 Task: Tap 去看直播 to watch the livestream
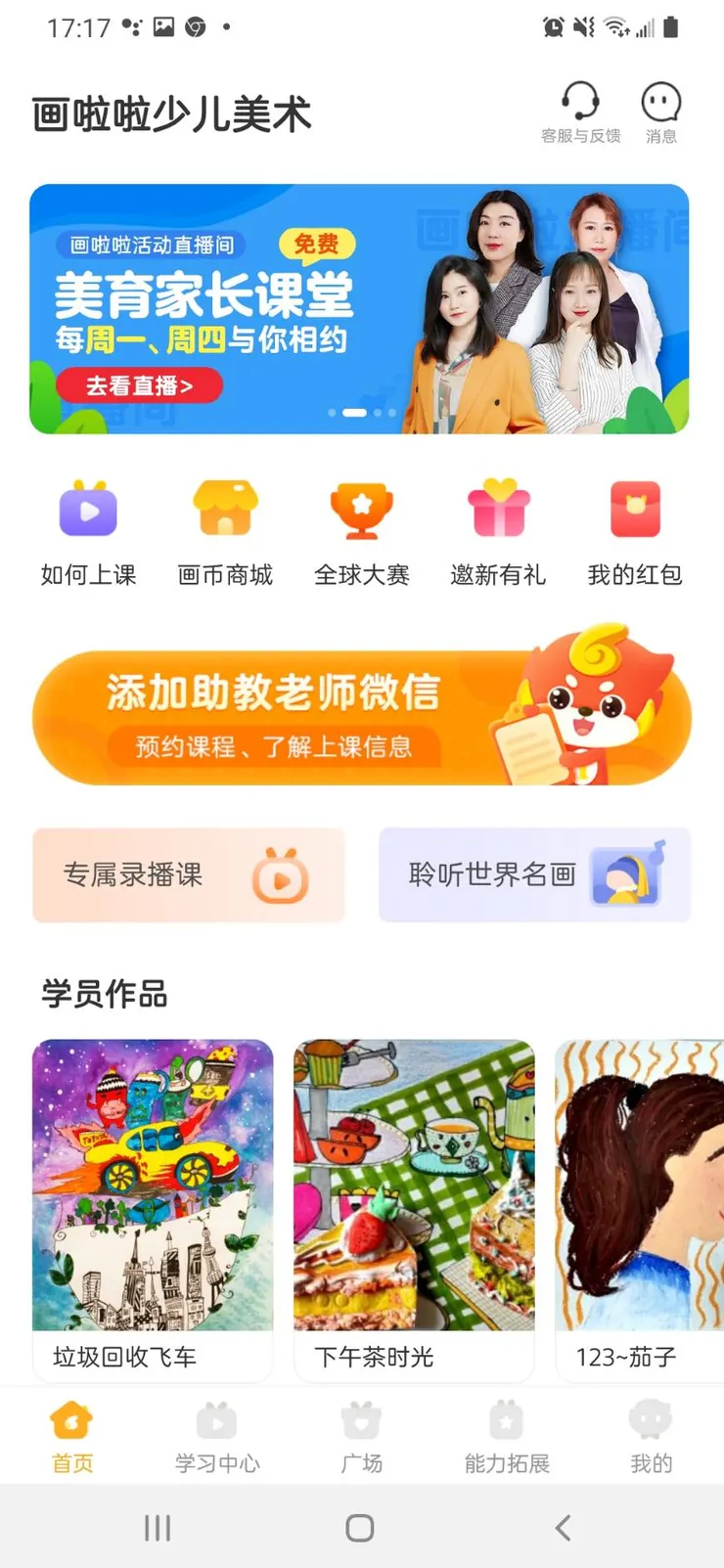tap(139, 386)
